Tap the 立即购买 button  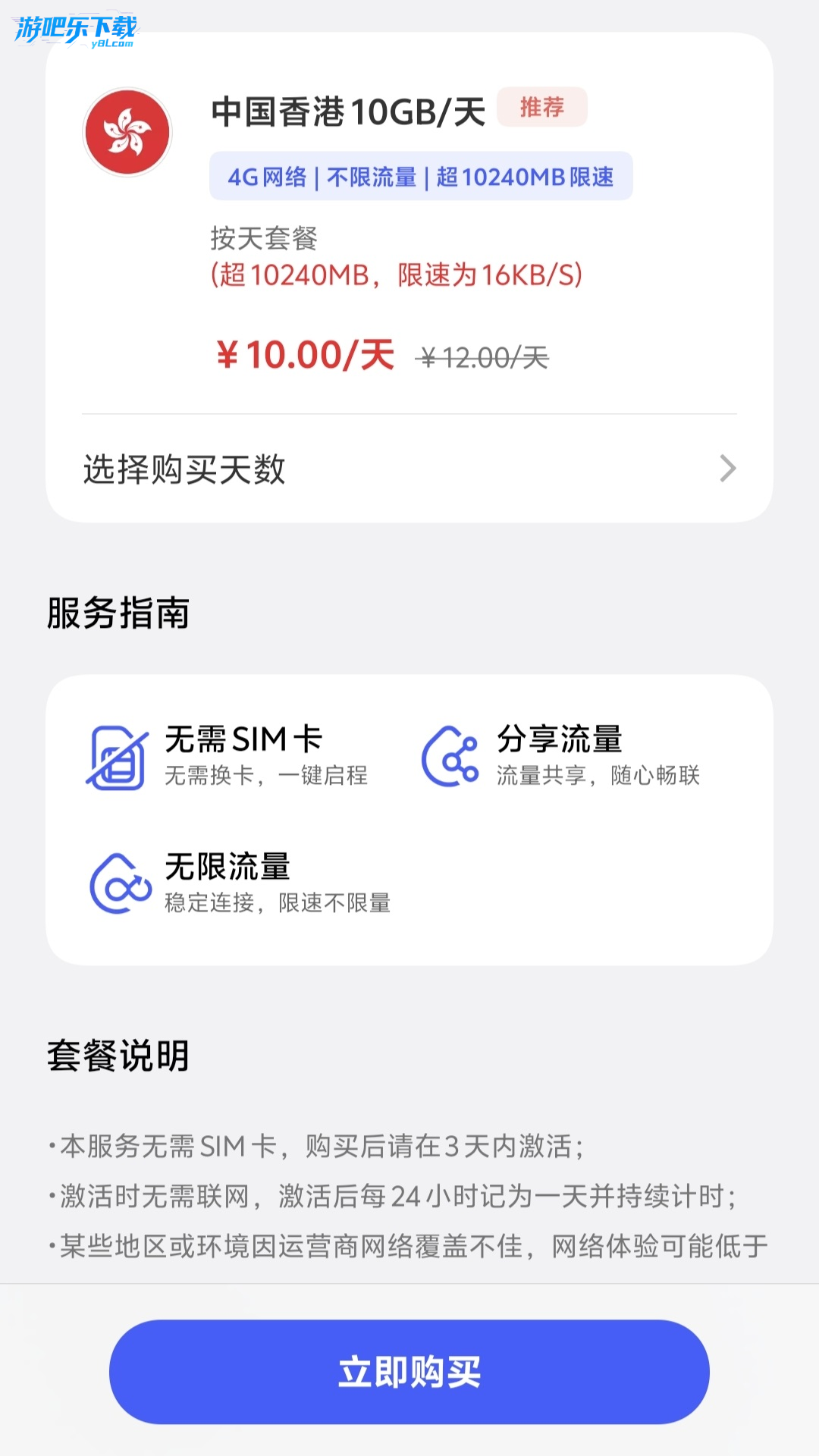(409, 1371)
